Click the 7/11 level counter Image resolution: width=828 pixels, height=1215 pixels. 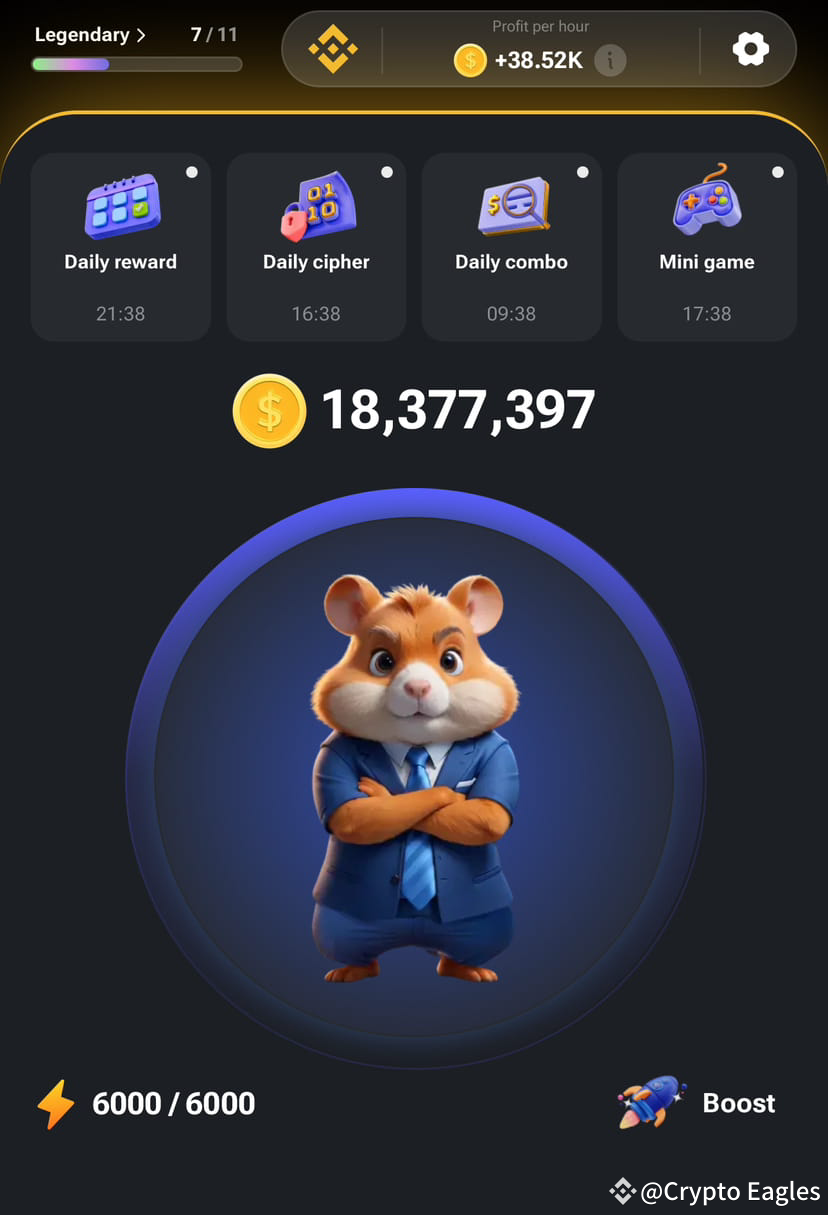(213, 34)
